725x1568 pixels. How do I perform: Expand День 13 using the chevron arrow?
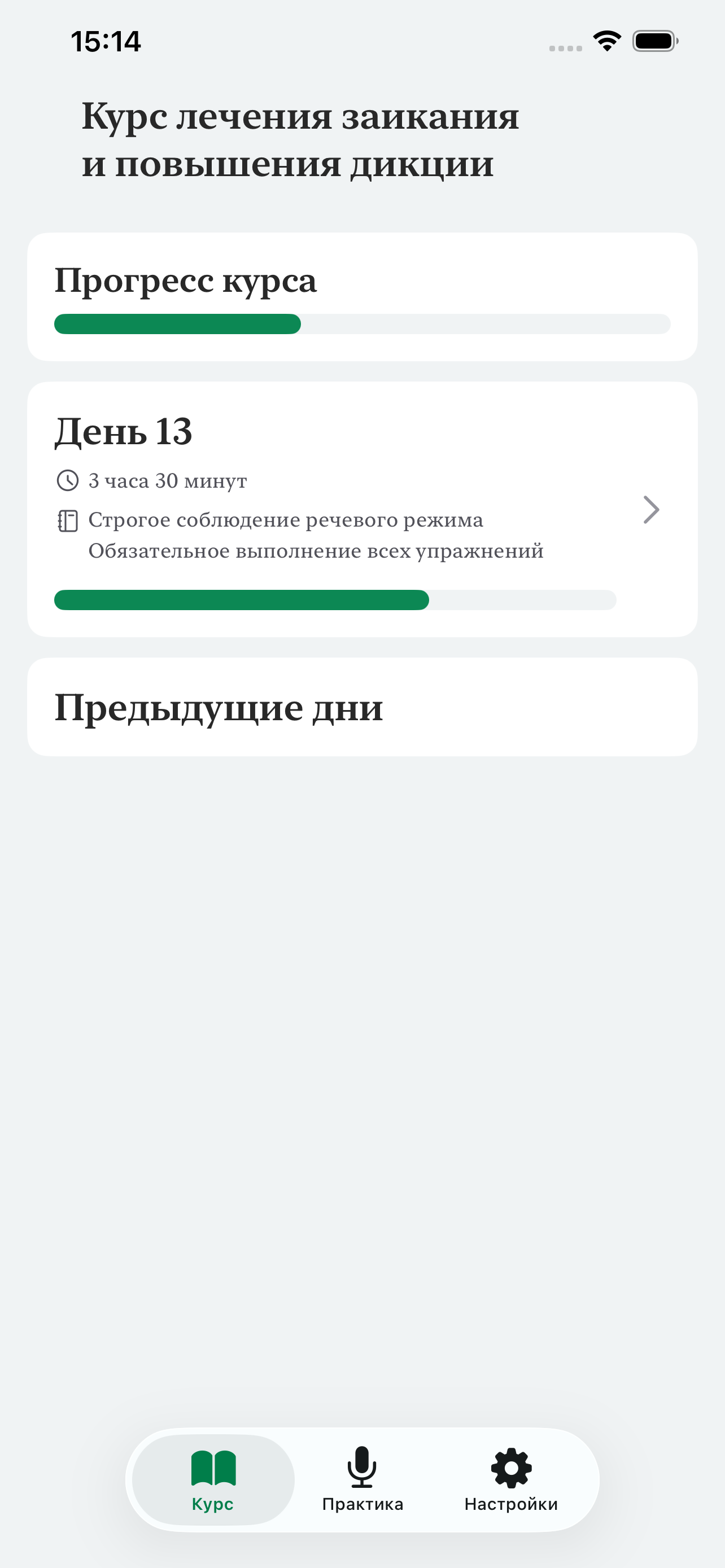pos(650,510)
